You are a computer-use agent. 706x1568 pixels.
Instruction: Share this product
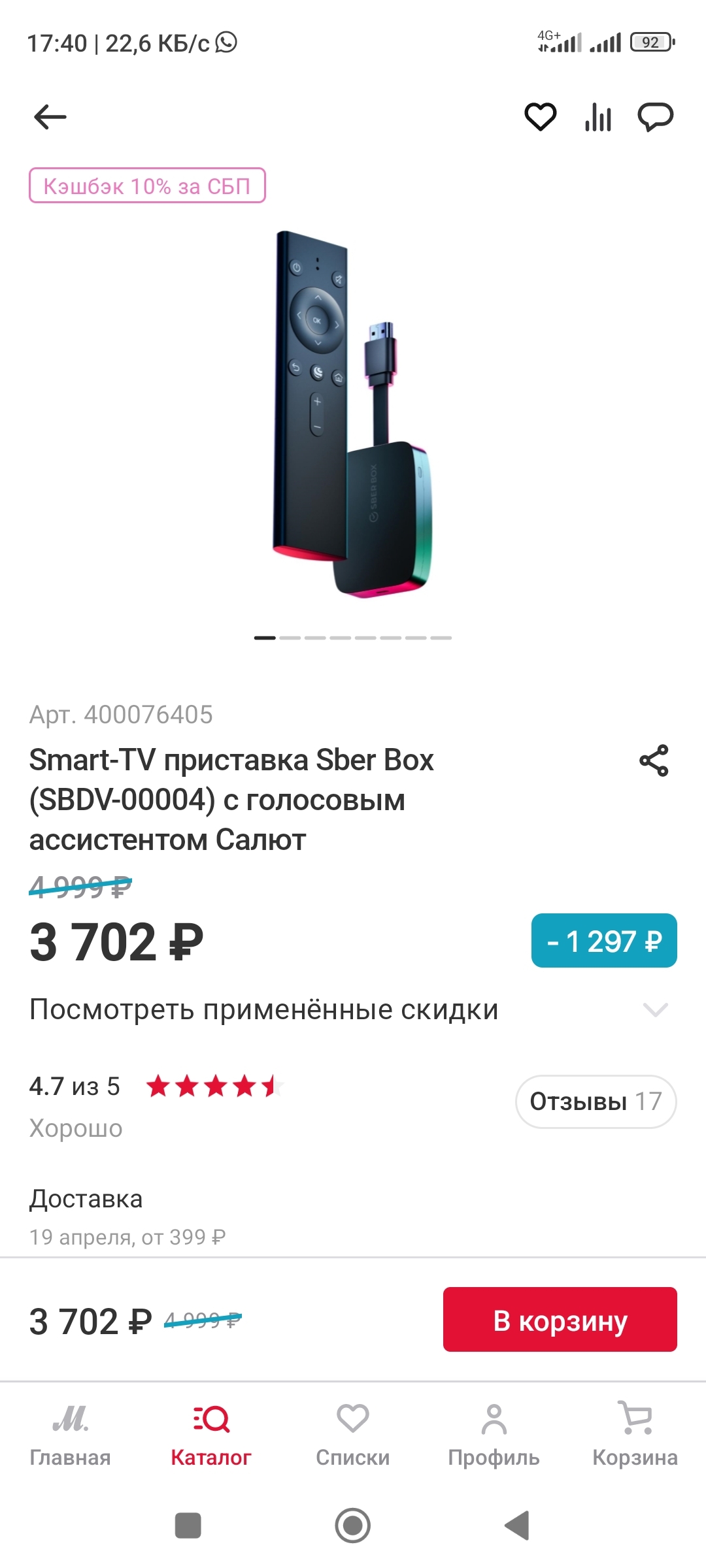[654, 760]
